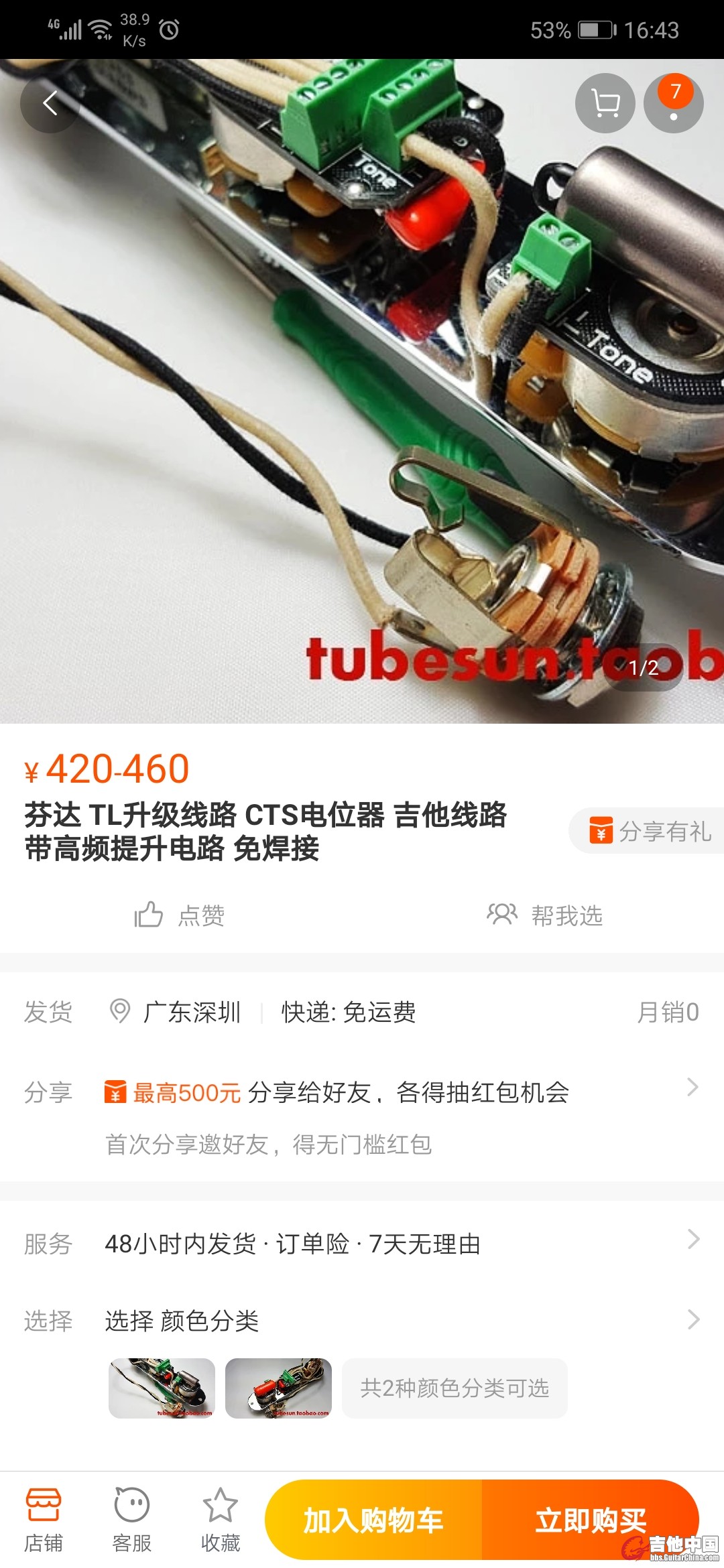Open the shopping cart icon
724x1568 pixels.
pyautogui.click(x=605, y=103)
